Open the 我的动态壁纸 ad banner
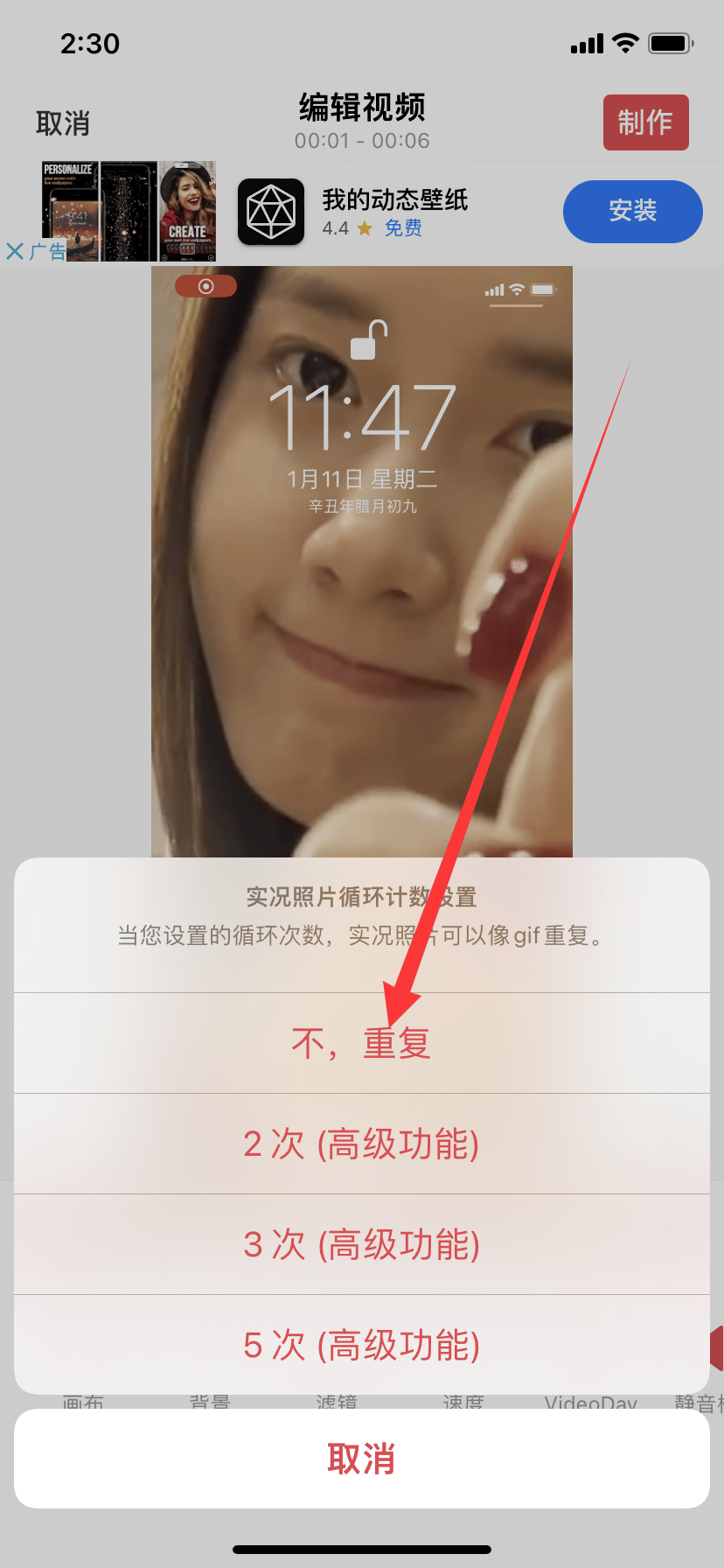This screenshot has height=1568, width=724. pos(395,211)
